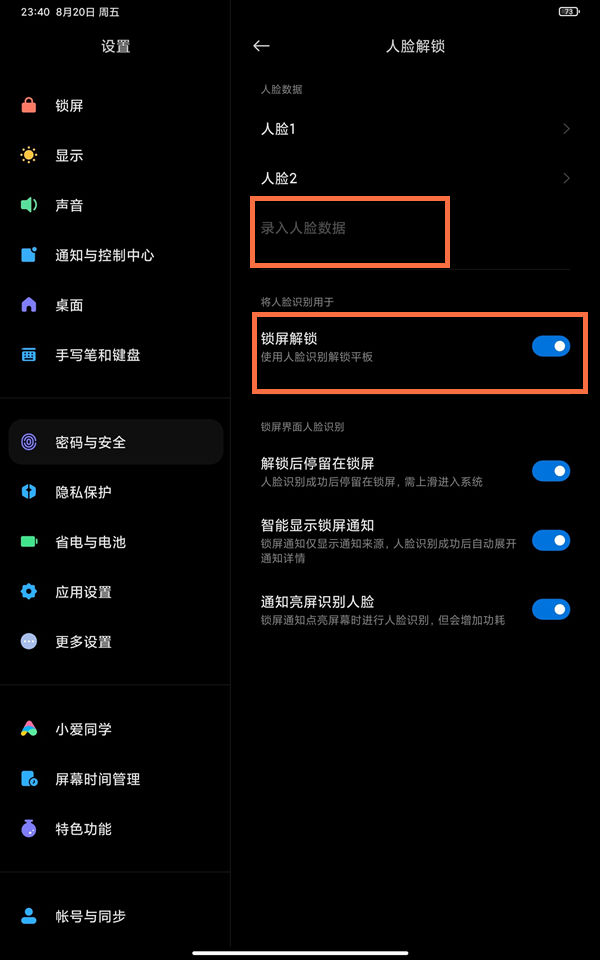The height and width of the screenshot is (960, 600).
Task: Toggle 通知亮屏识别人脸 switch
Action: point(550,609)
